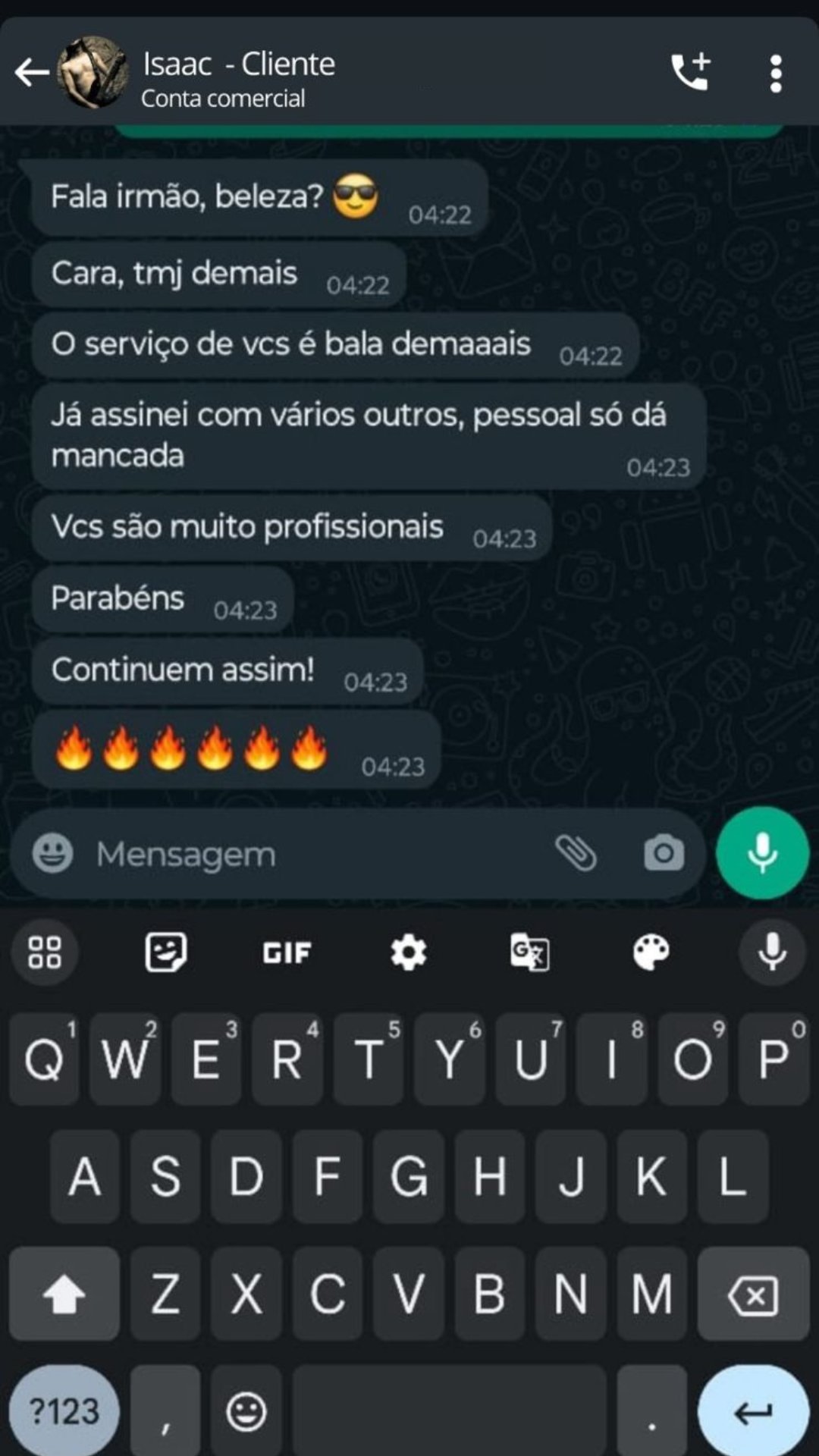Screen dimensions: 819x1456
Task: Open the keyboard tools grid menu
Action: tap(45, 952)
